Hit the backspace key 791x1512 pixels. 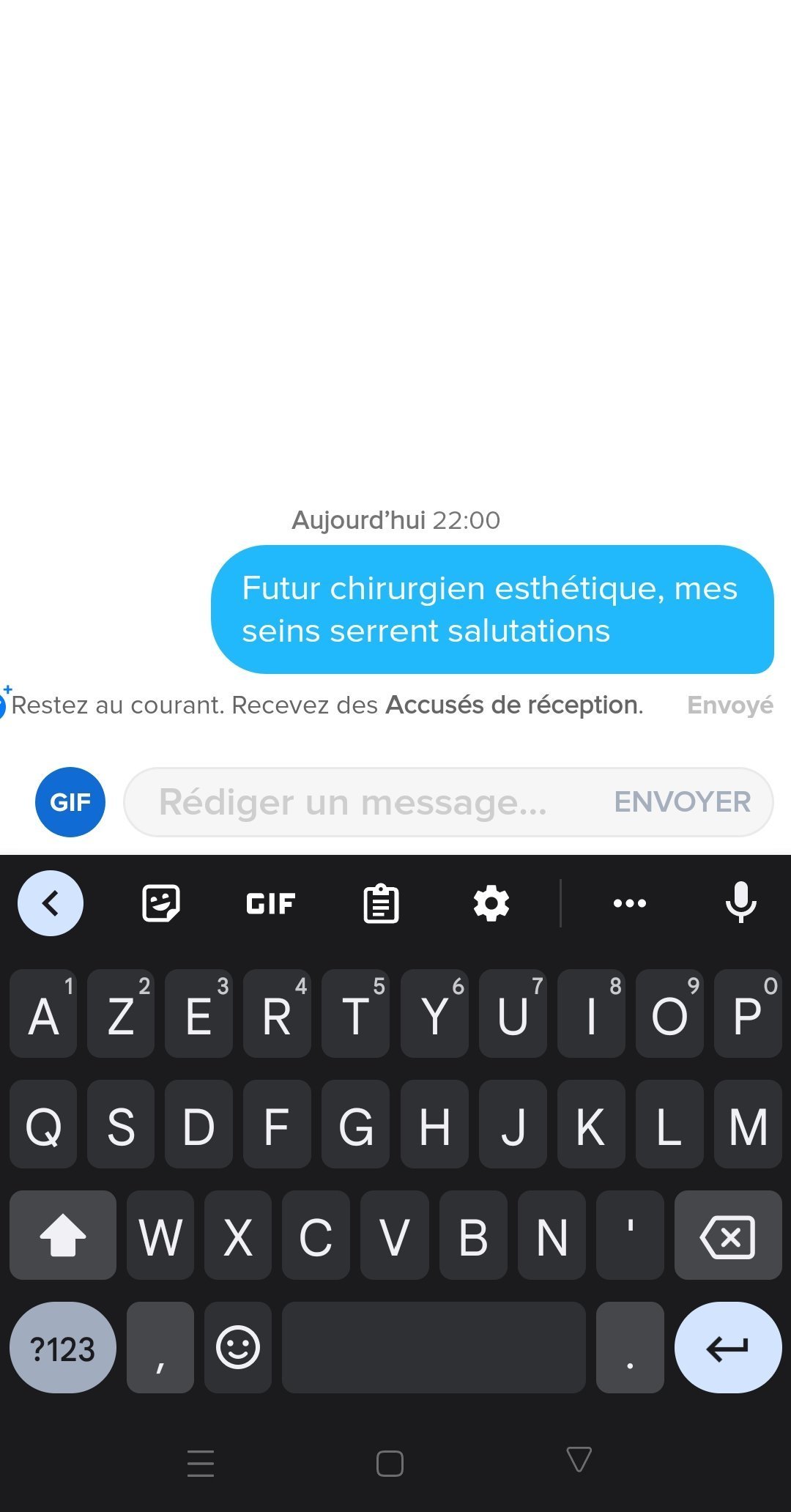pyautogui.click(x=728, y=1235)
